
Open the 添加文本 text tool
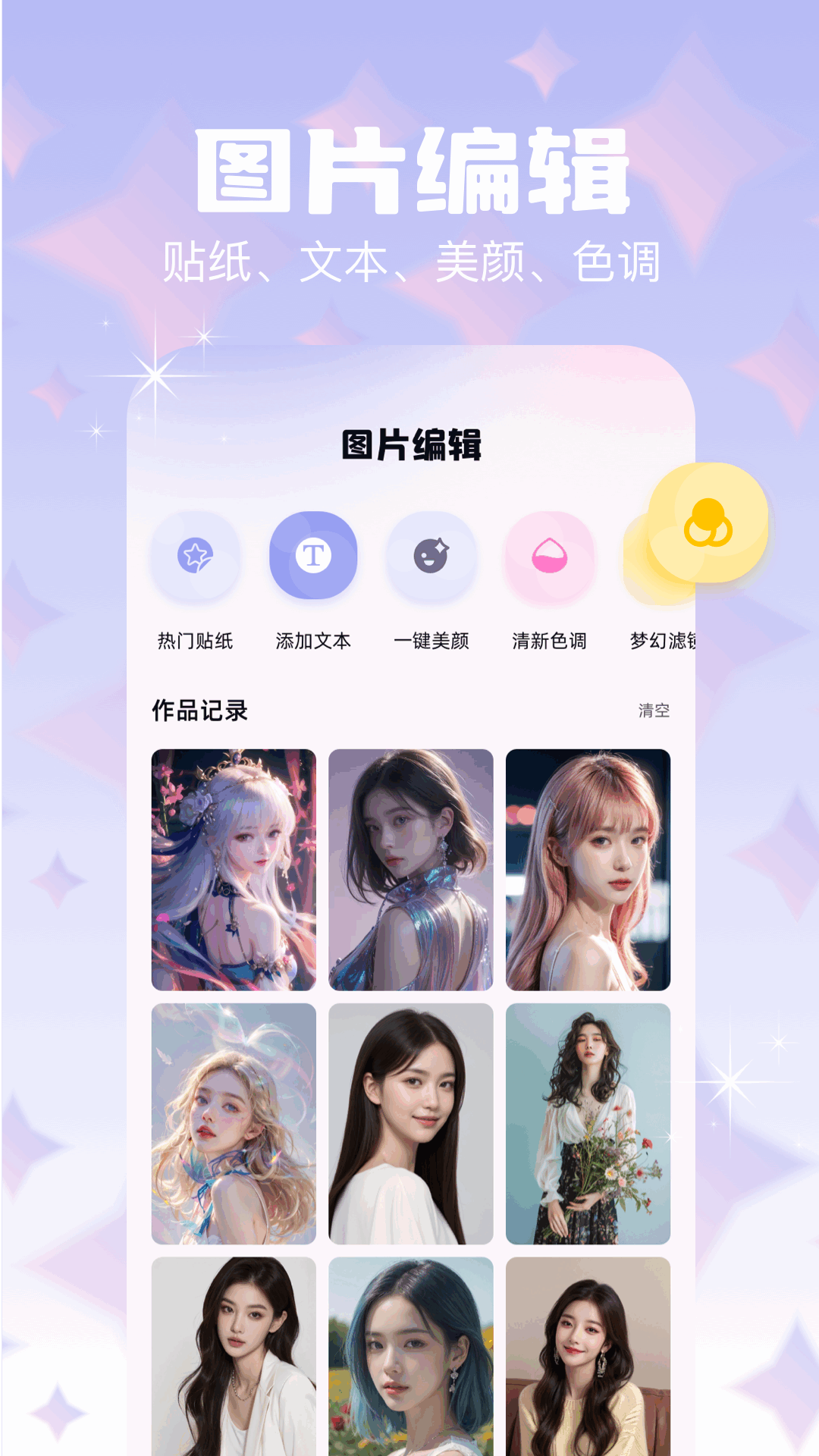point(314,556)
